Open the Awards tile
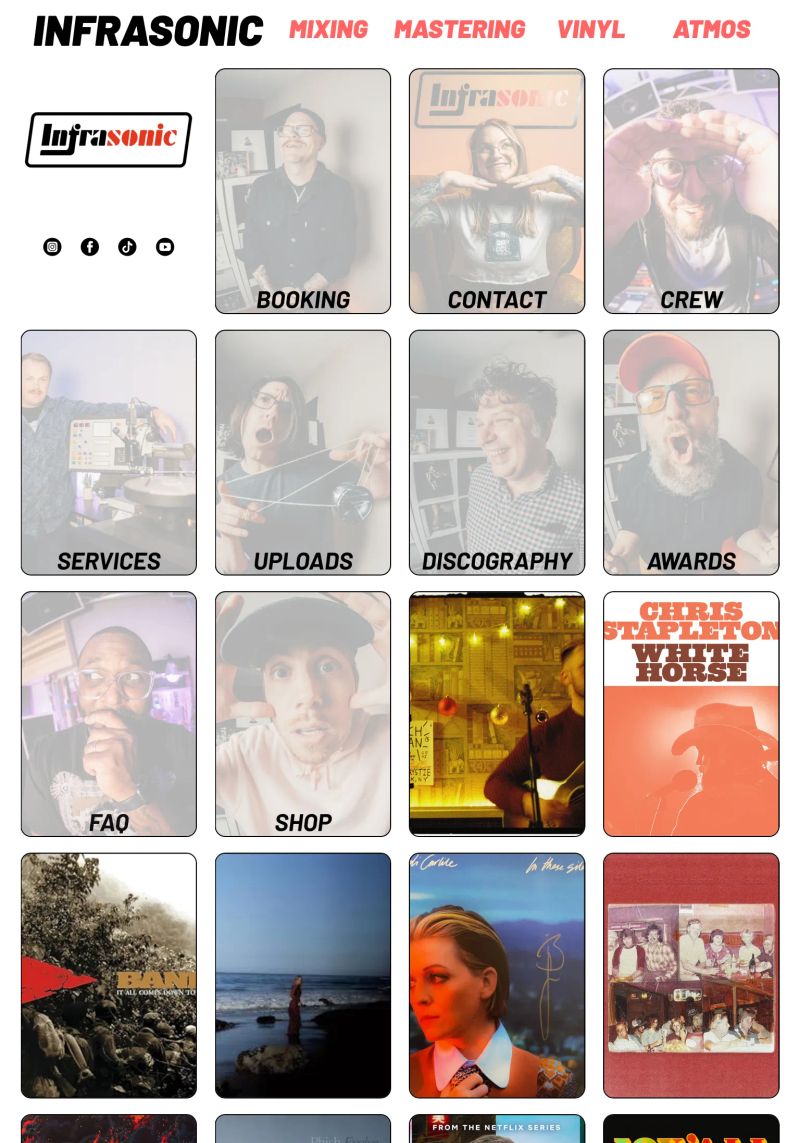Image resolution: width=800 pixels, height=1143 pixels. coord(691,453)
